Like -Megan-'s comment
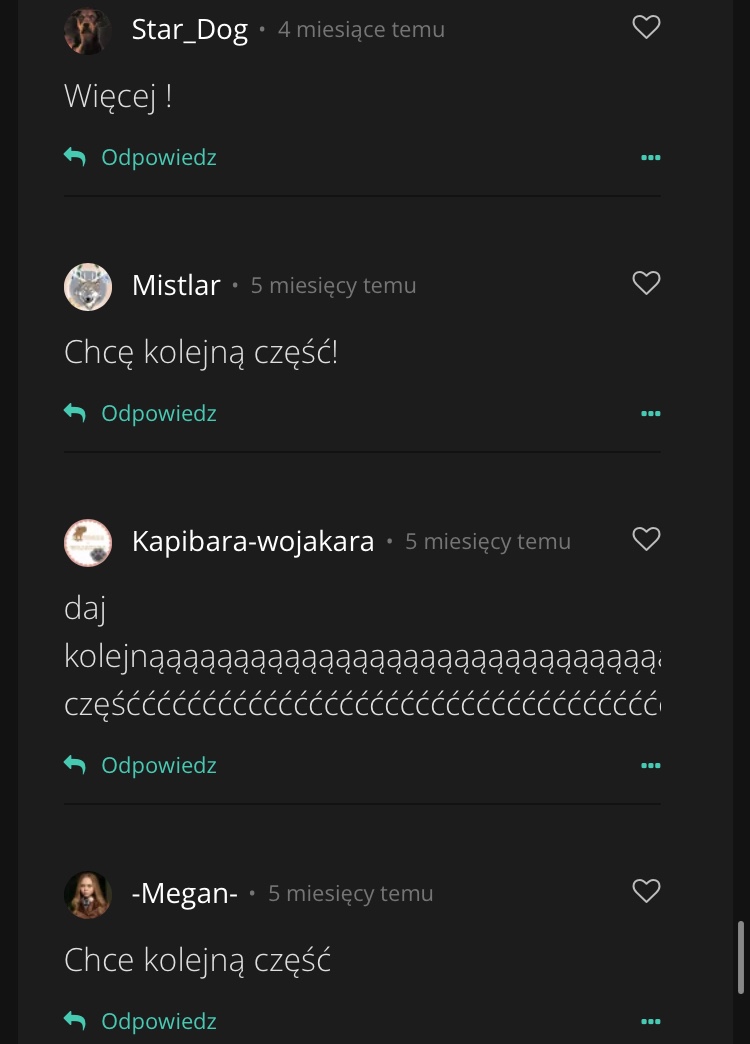Screen dimensions: 750x1044 tap(646, 891)
